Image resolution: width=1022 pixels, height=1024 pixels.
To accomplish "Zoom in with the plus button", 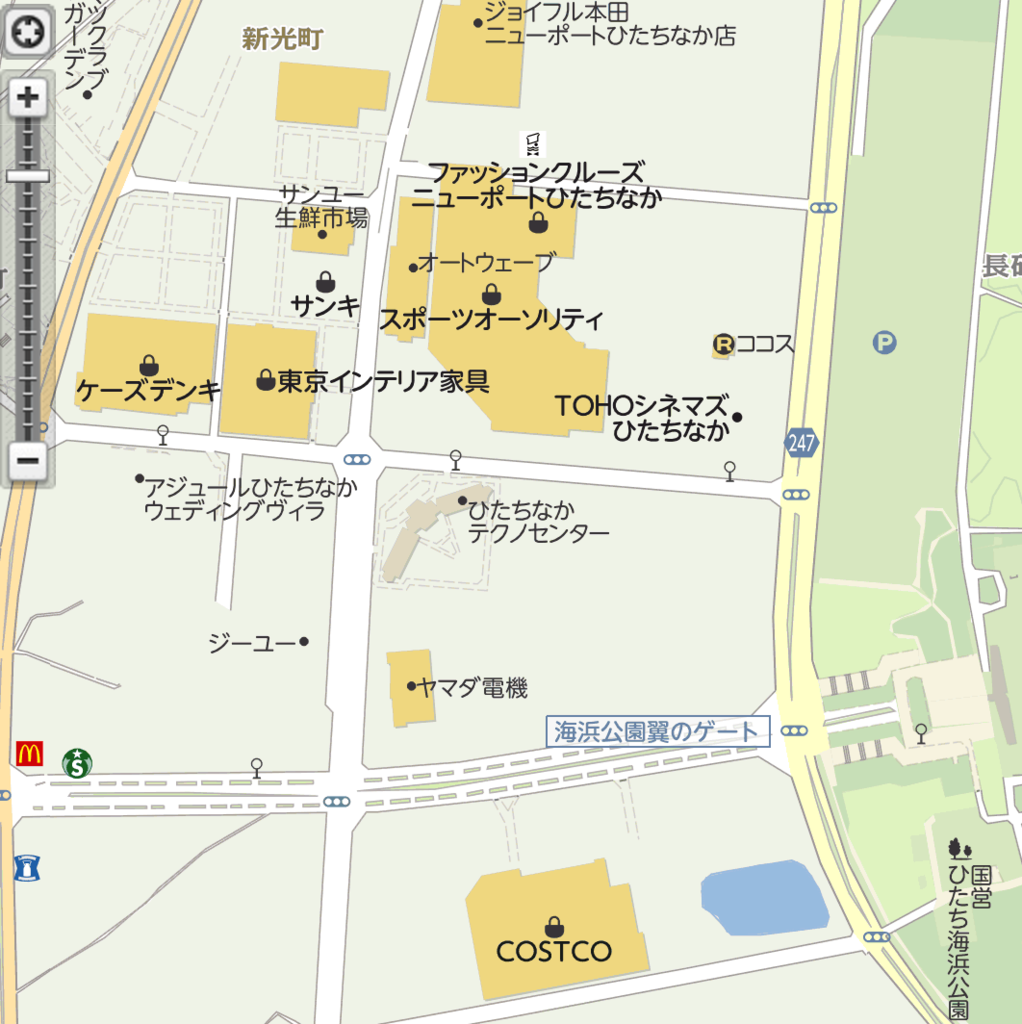I will [28, 98].
